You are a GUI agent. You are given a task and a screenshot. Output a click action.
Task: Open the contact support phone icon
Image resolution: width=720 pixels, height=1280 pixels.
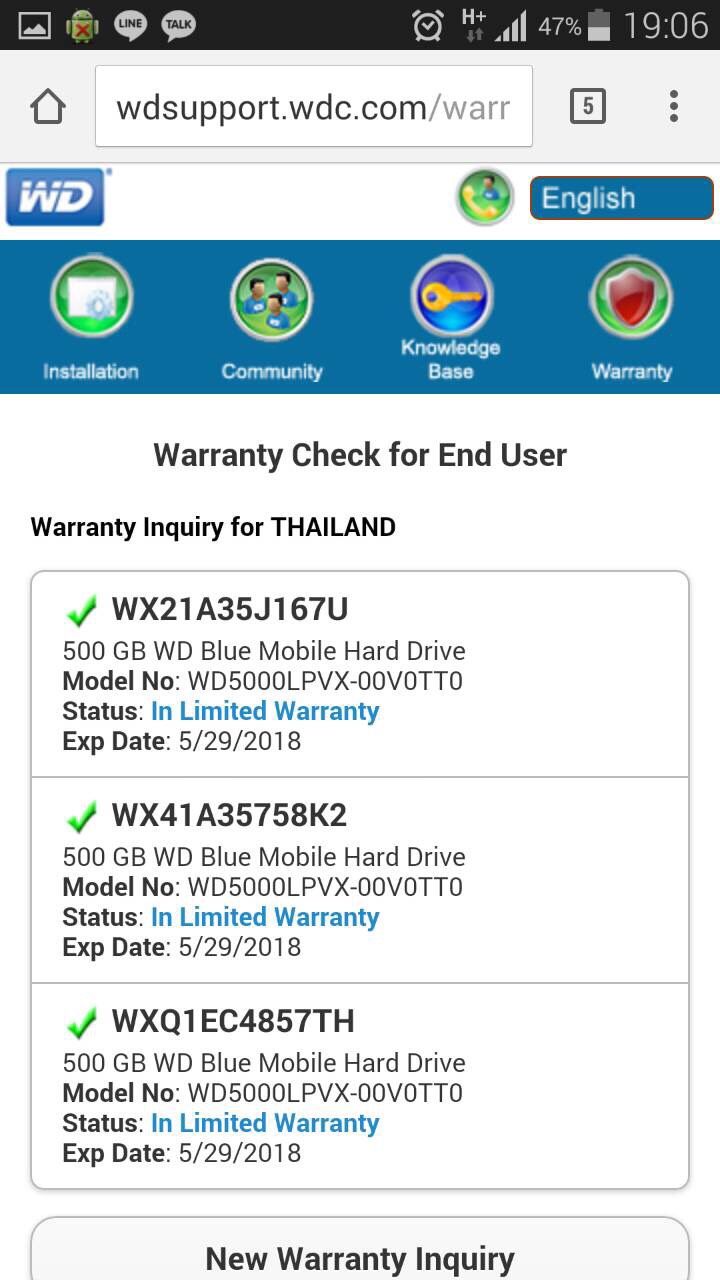click(x=484, y=197)
